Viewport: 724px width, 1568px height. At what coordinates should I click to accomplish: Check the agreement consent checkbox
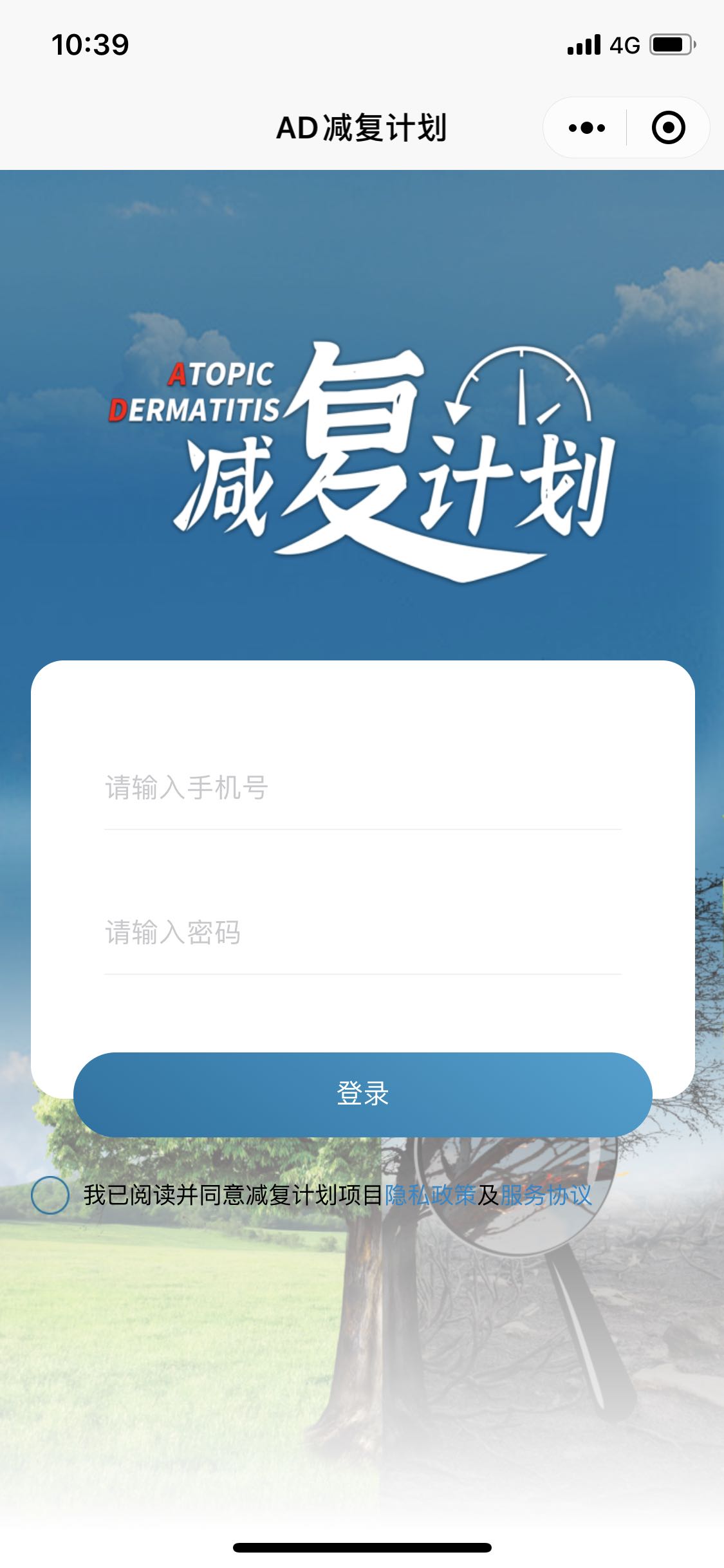(50, 1195)
